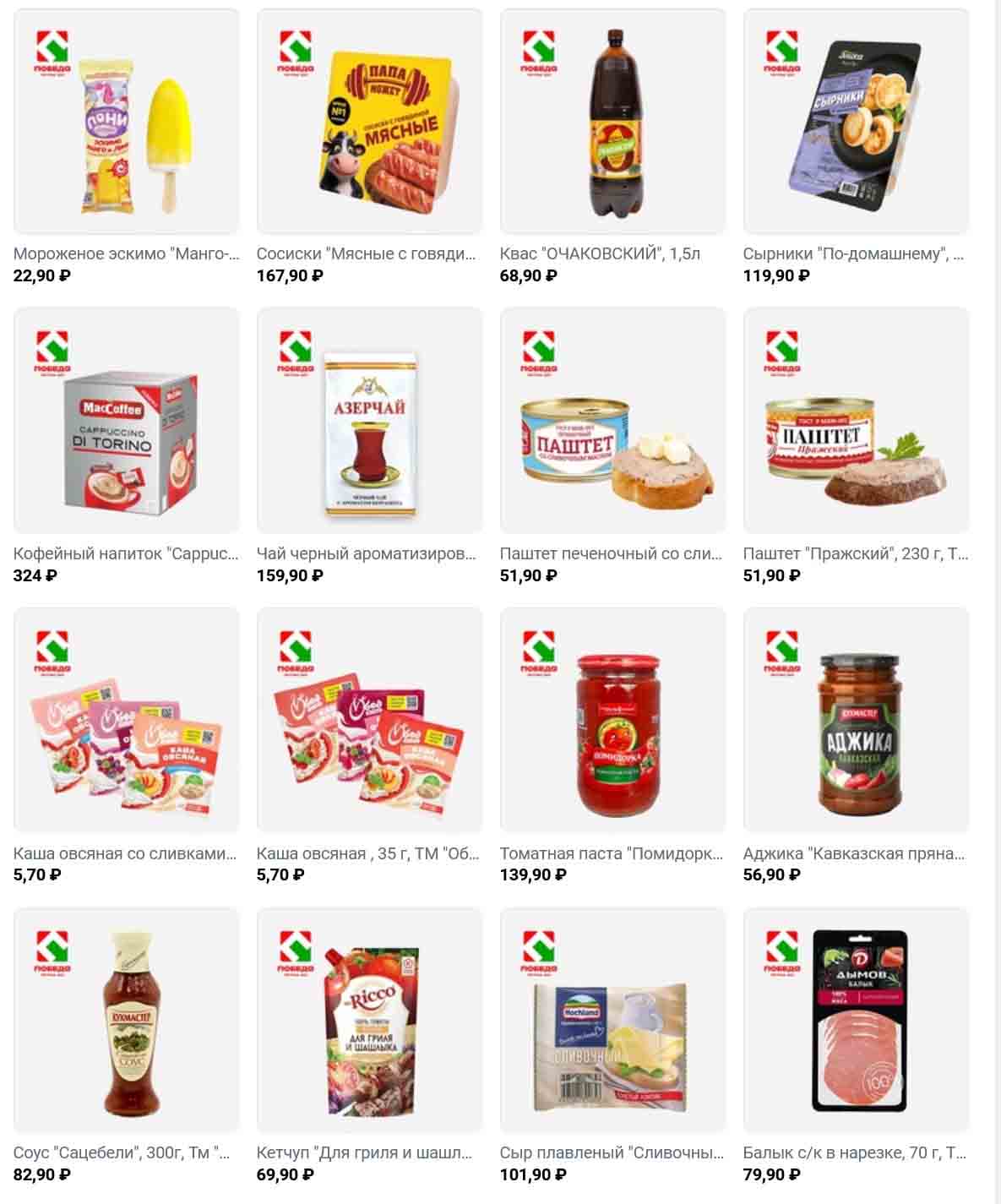View the Сосиски Мясные с говядиной item

369,123
